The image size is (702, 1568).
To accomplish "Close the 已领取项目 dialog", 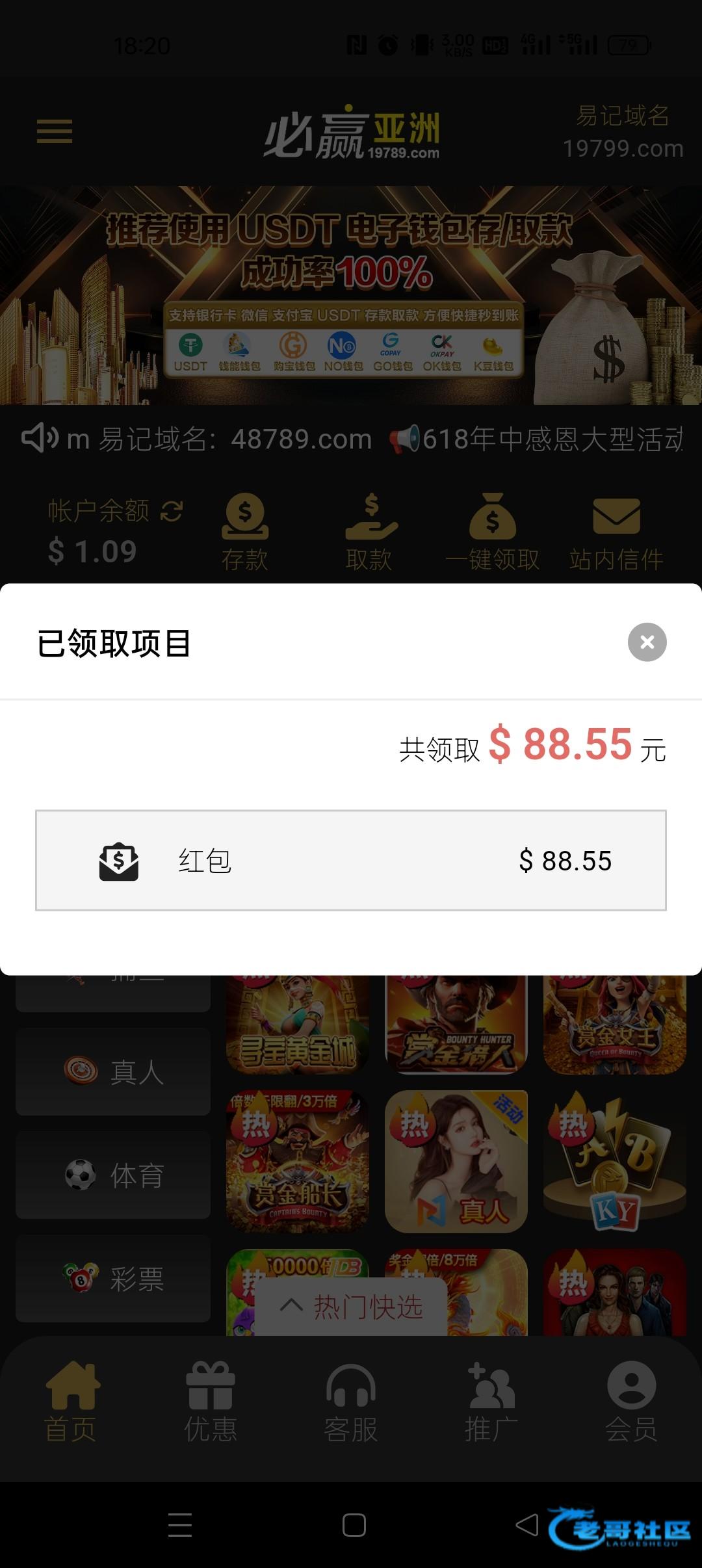I will [647, 642].
